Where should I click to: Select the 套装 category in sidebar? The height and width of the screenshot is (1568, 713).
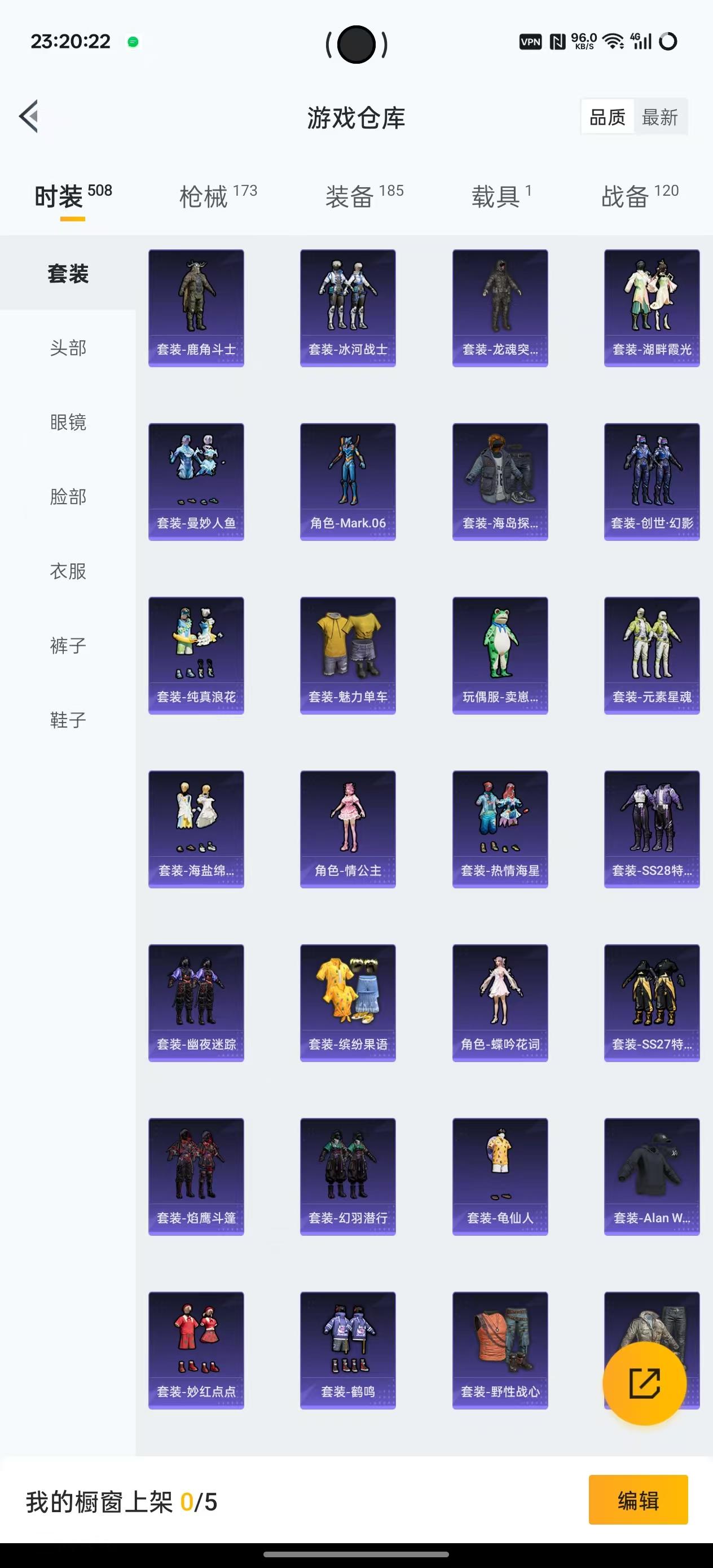(67, 274)
